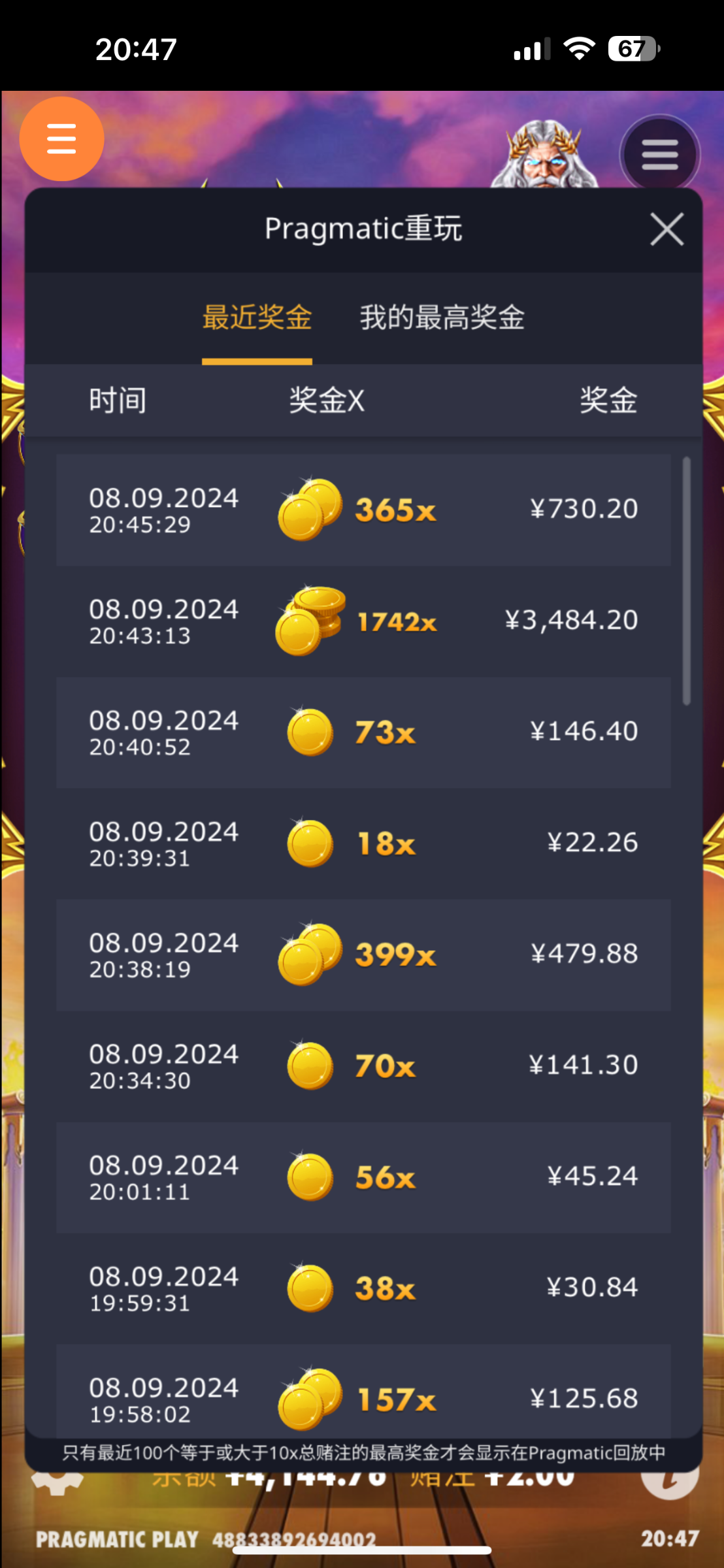Open the 73x win at 20:40:52

point(363,732)
